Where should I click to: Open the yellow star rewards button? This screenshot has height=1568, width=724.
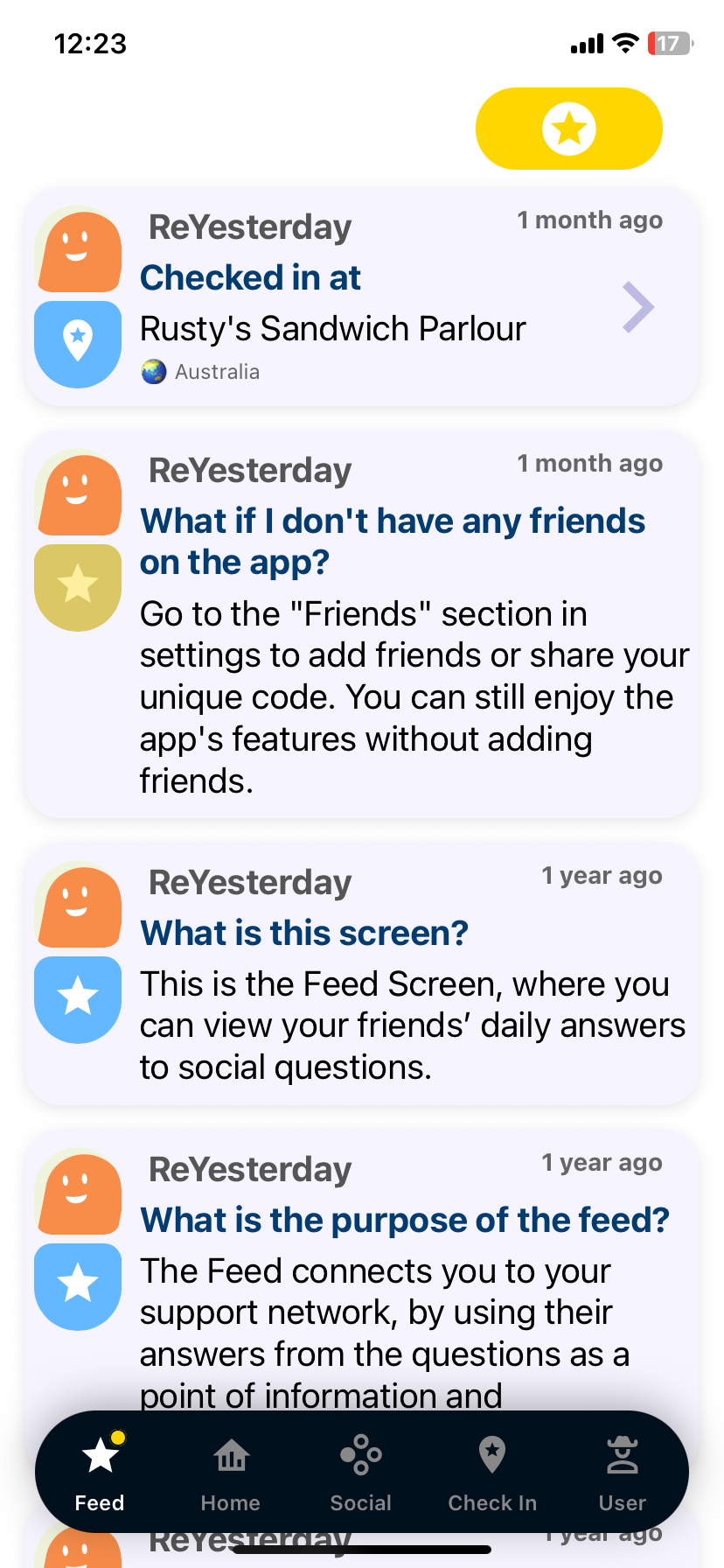pos(568,128)
